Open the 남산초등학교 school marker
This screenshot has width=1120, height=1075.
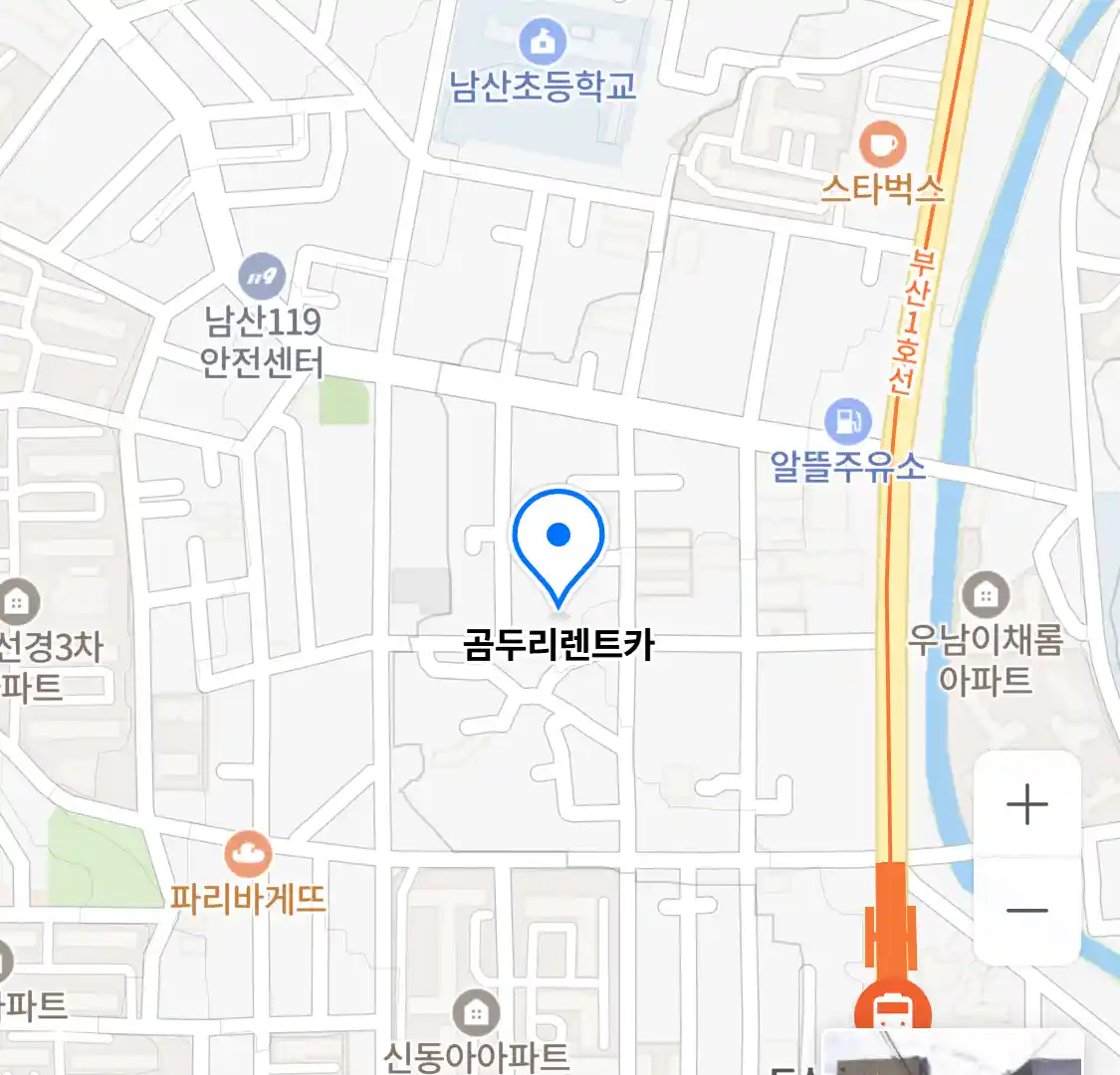coord(543,44)
